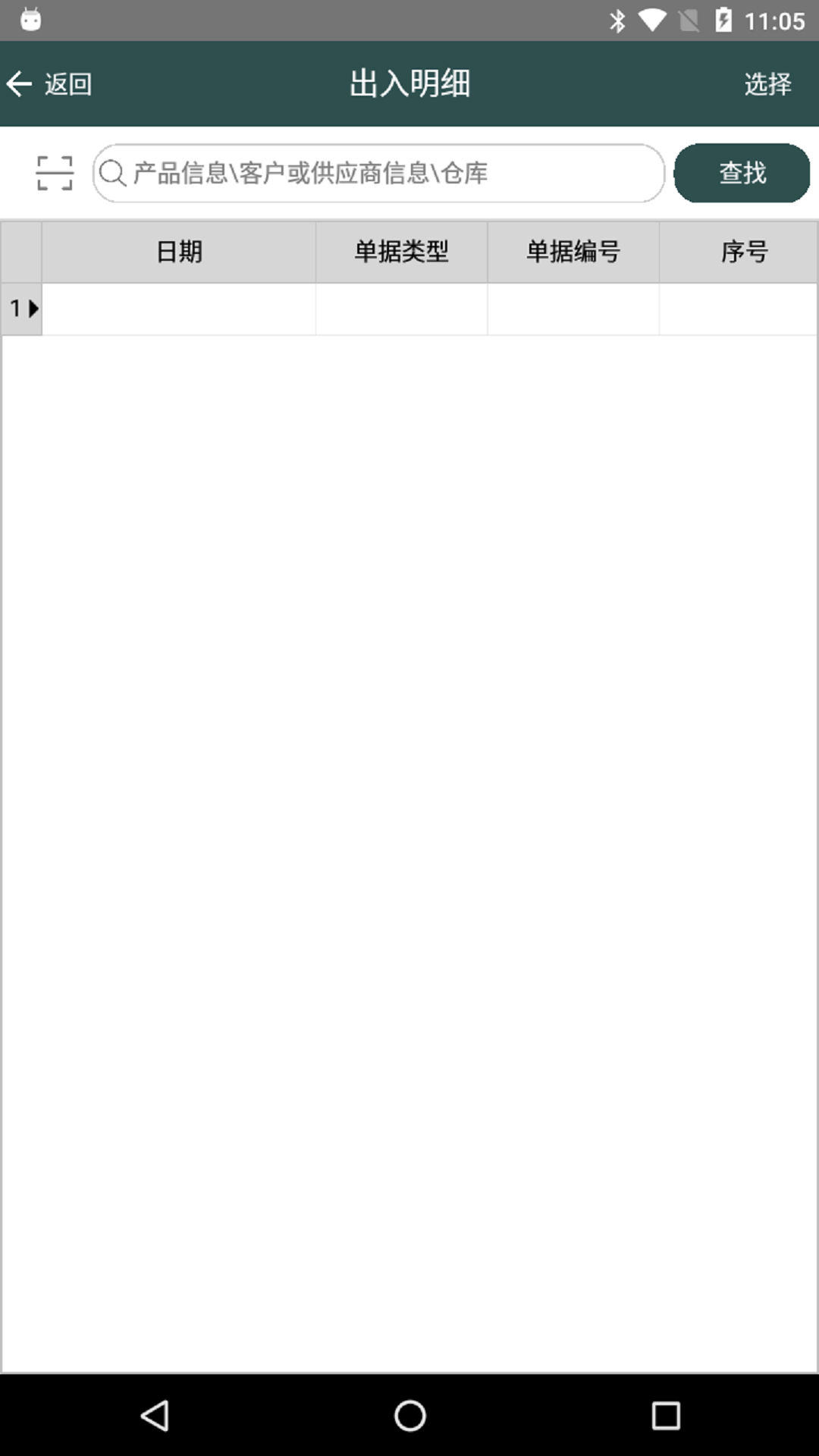
Task: Tap the 查找 search button
Action: 742,173
